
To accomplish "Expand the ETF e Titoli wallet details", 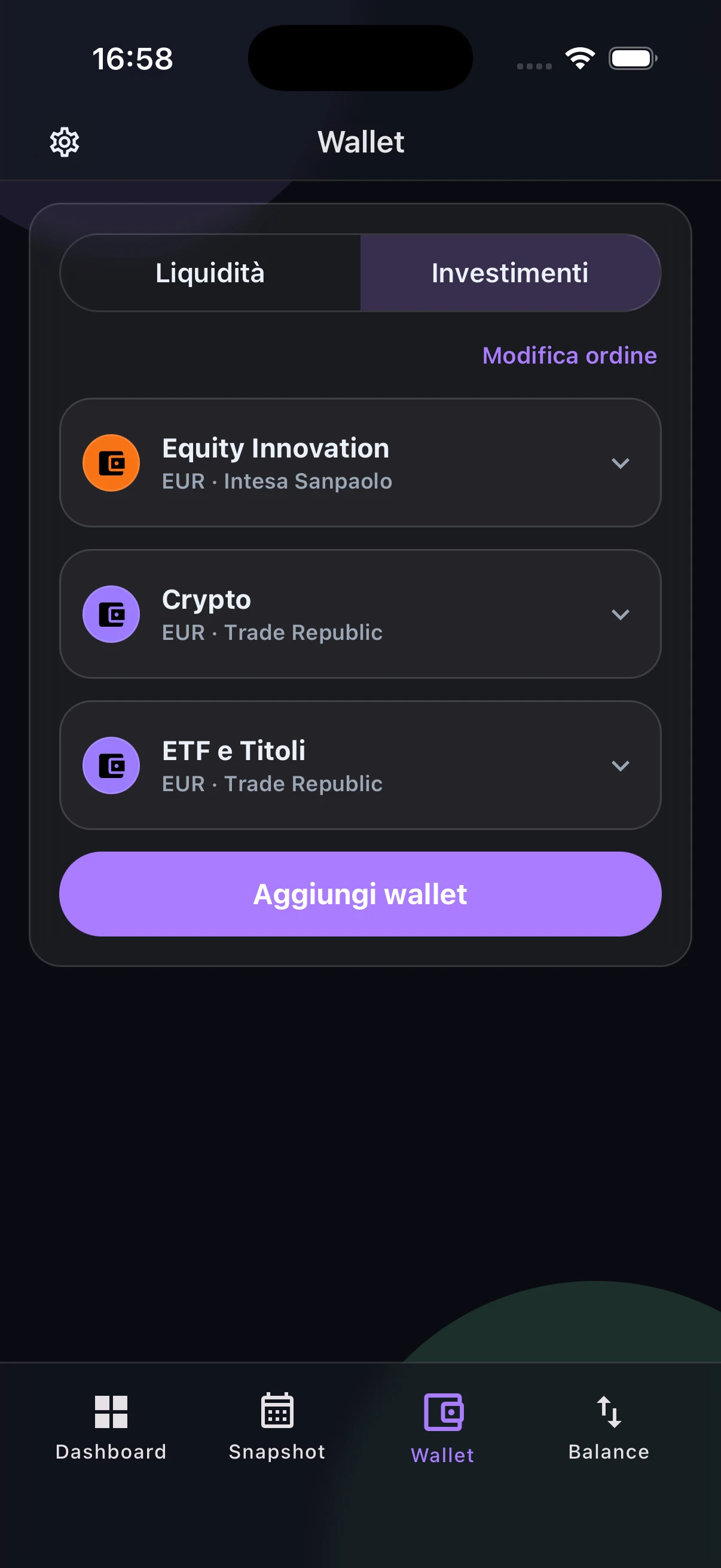I will coord(621,765).
